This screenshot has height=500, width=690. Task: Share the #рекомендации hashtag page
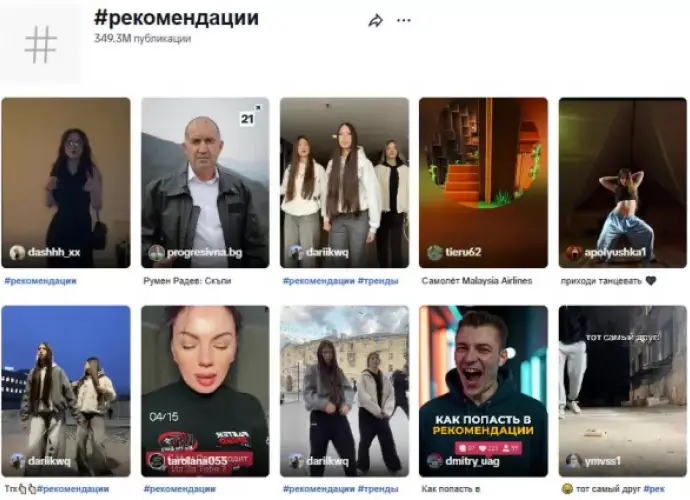pyautogui.click(x=376, y=21)
